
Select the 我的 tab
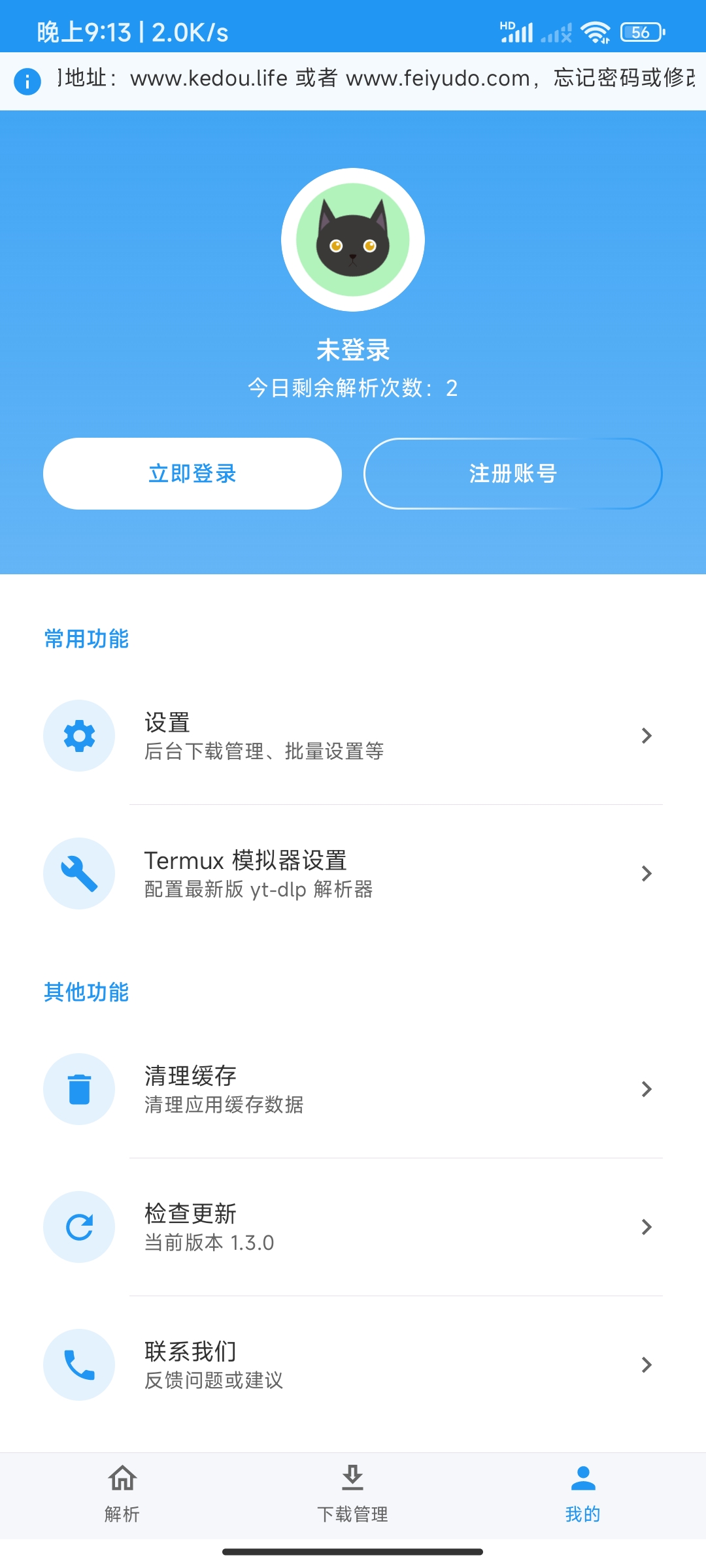click(582, 1494)
